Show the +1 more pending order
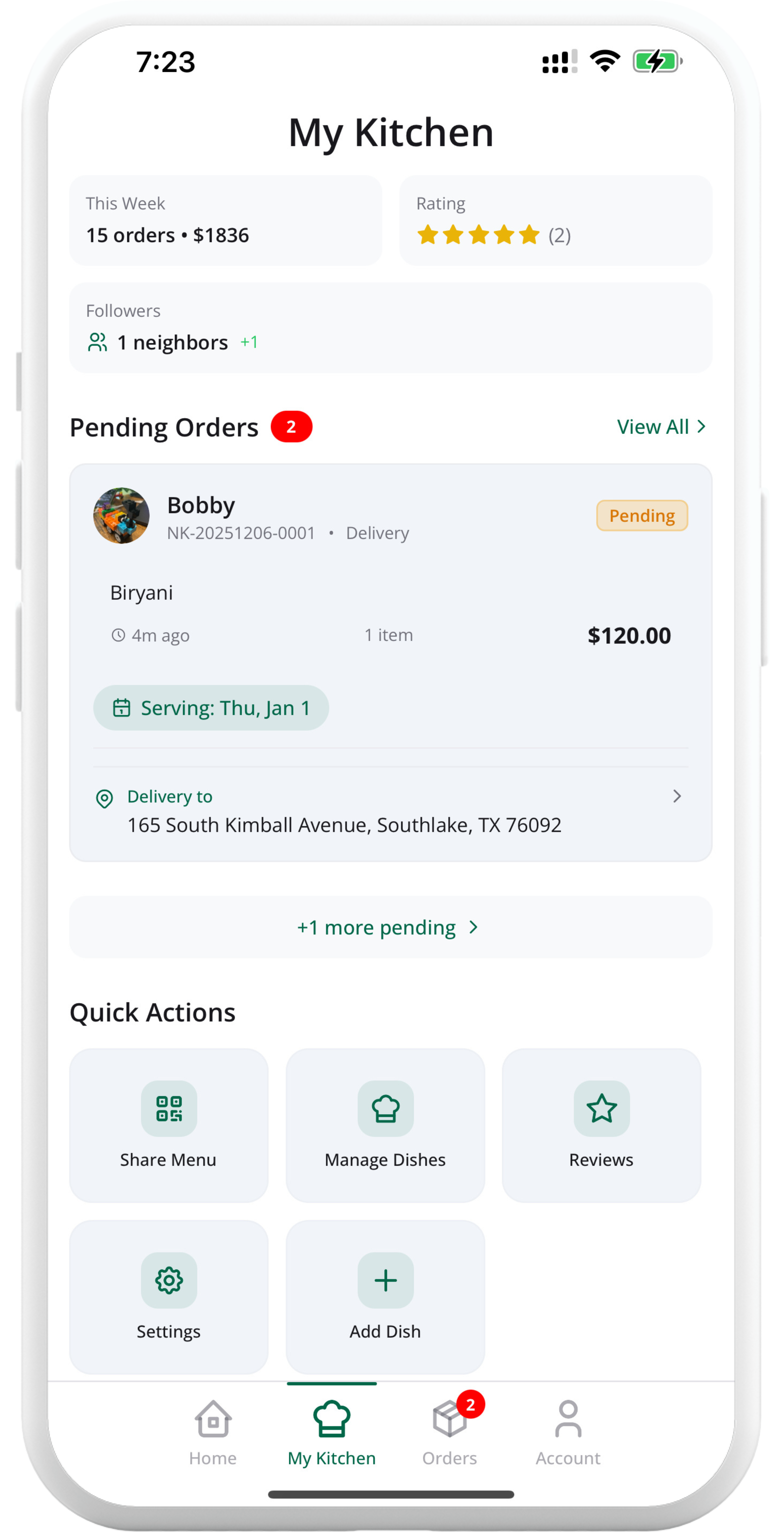 tap(391, 927)
